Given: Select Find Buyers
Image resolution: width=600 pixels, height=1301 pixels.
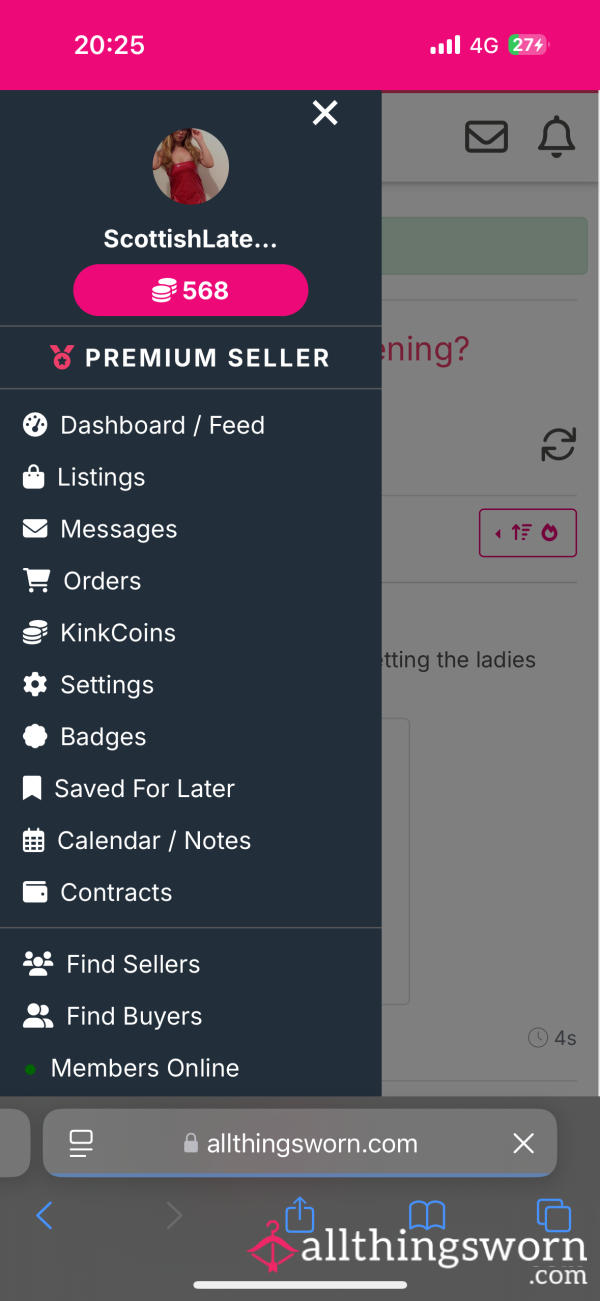Looking at the screenshot, I should (x=112, y=1017).
